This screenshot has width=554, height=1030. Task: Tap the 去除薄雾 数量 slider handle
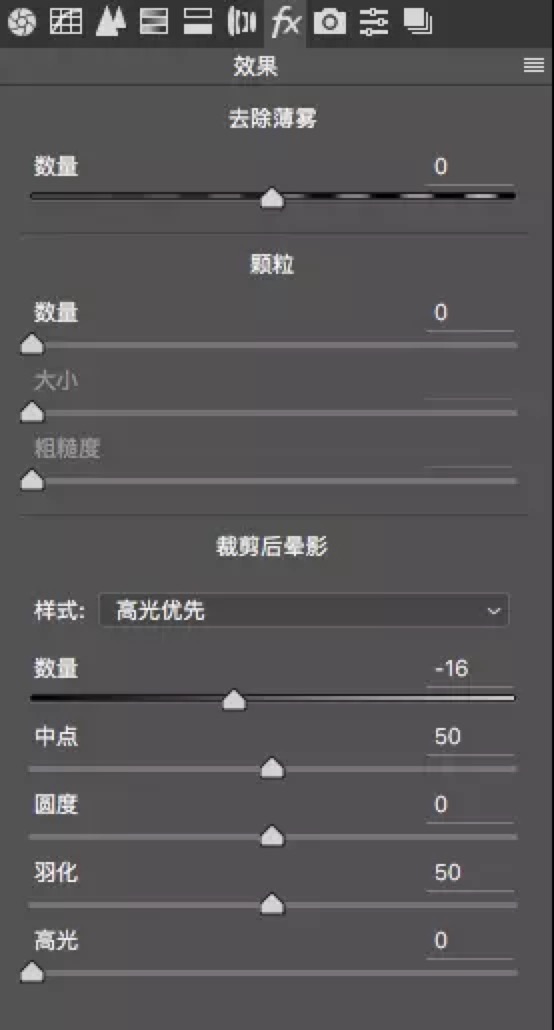(x=272, y=198)
